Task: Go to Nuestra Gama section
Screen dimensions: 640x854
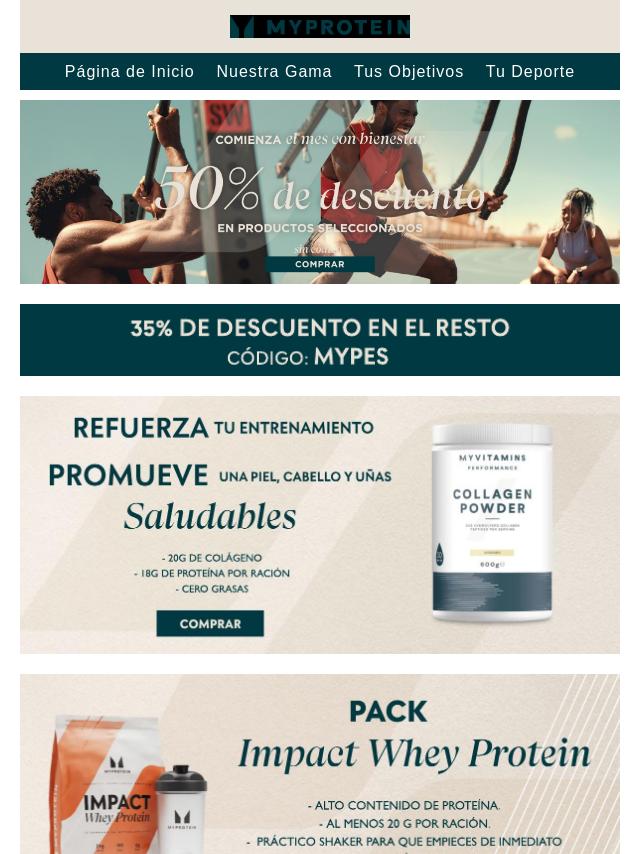Action: (274, 72)
